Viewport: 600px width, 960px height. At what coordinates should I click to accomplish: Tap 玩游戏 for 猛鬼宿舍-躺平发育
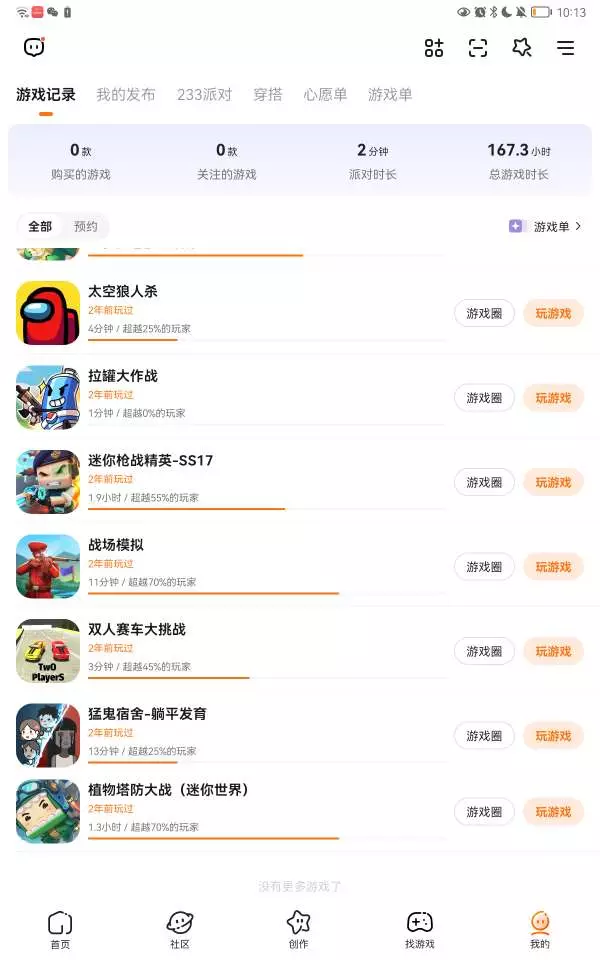click(x=553, y=736)
